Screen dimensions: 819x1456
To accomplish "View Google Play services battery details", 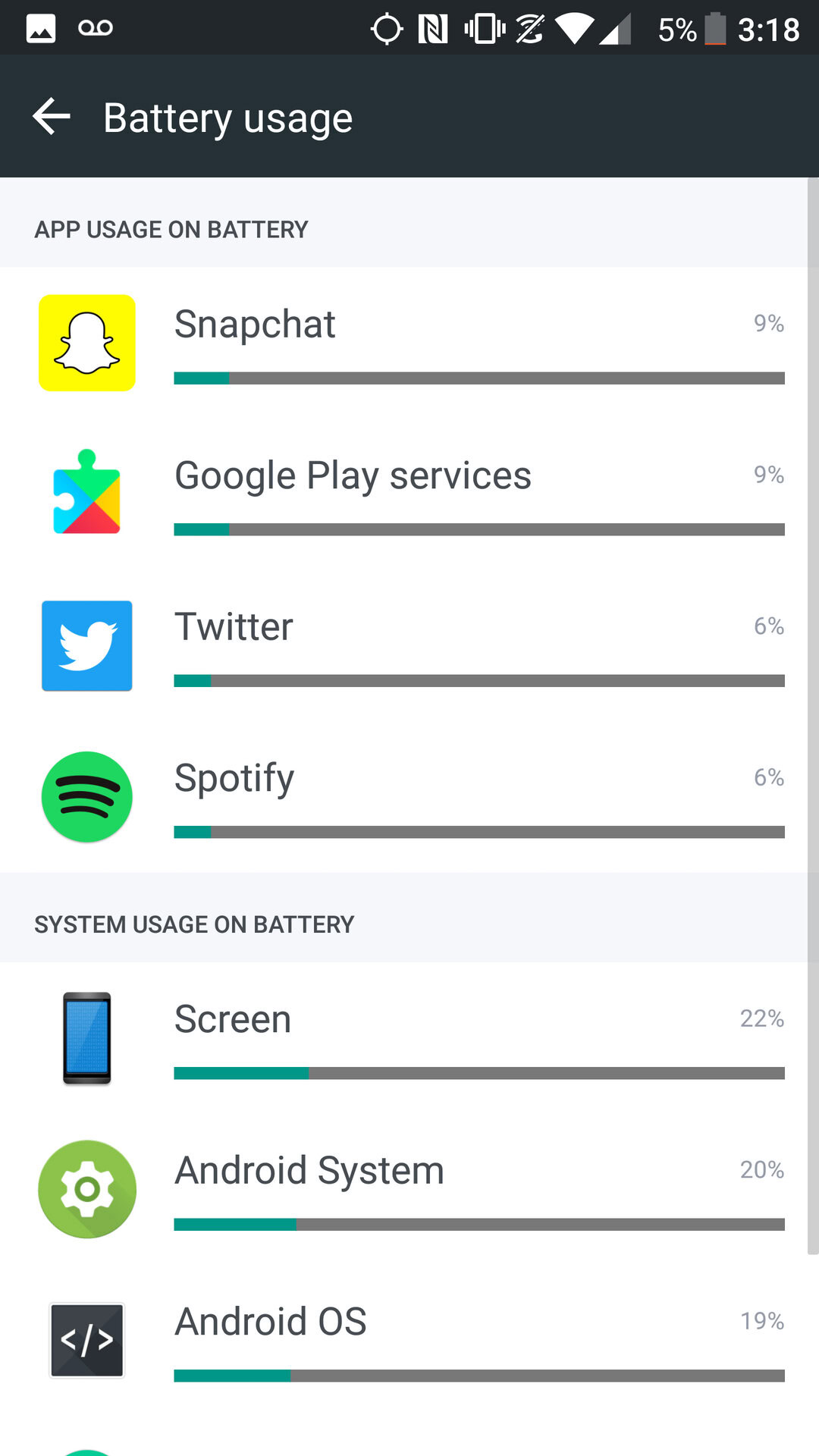I will [x=409, y=494].
